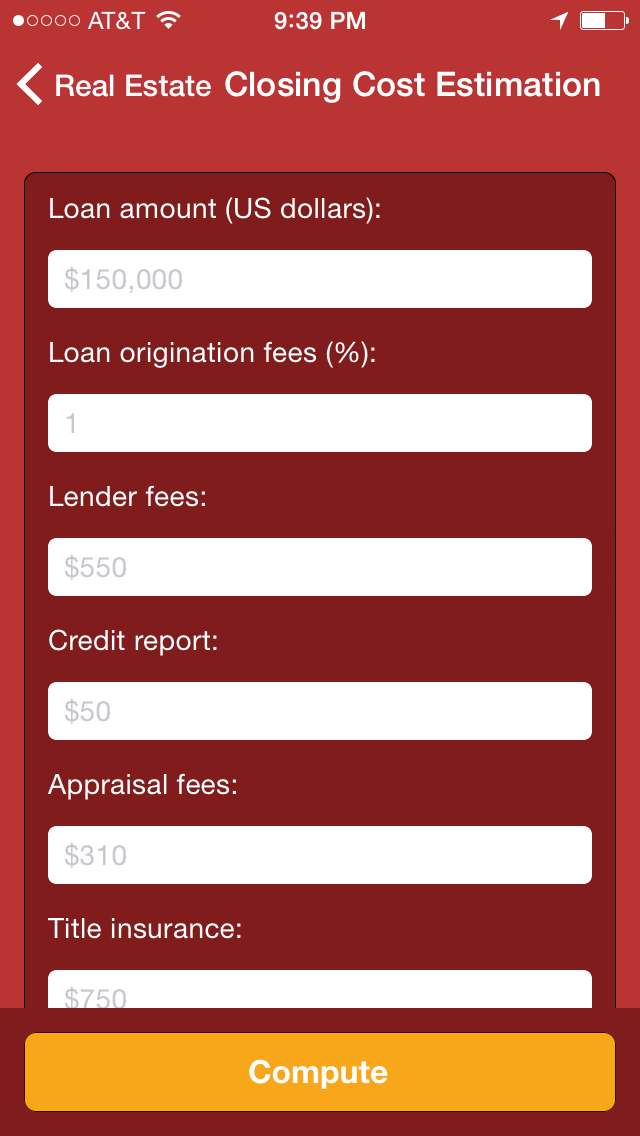Edit the Lender fees field
640x1136 pixels.
tap(320, 567)
